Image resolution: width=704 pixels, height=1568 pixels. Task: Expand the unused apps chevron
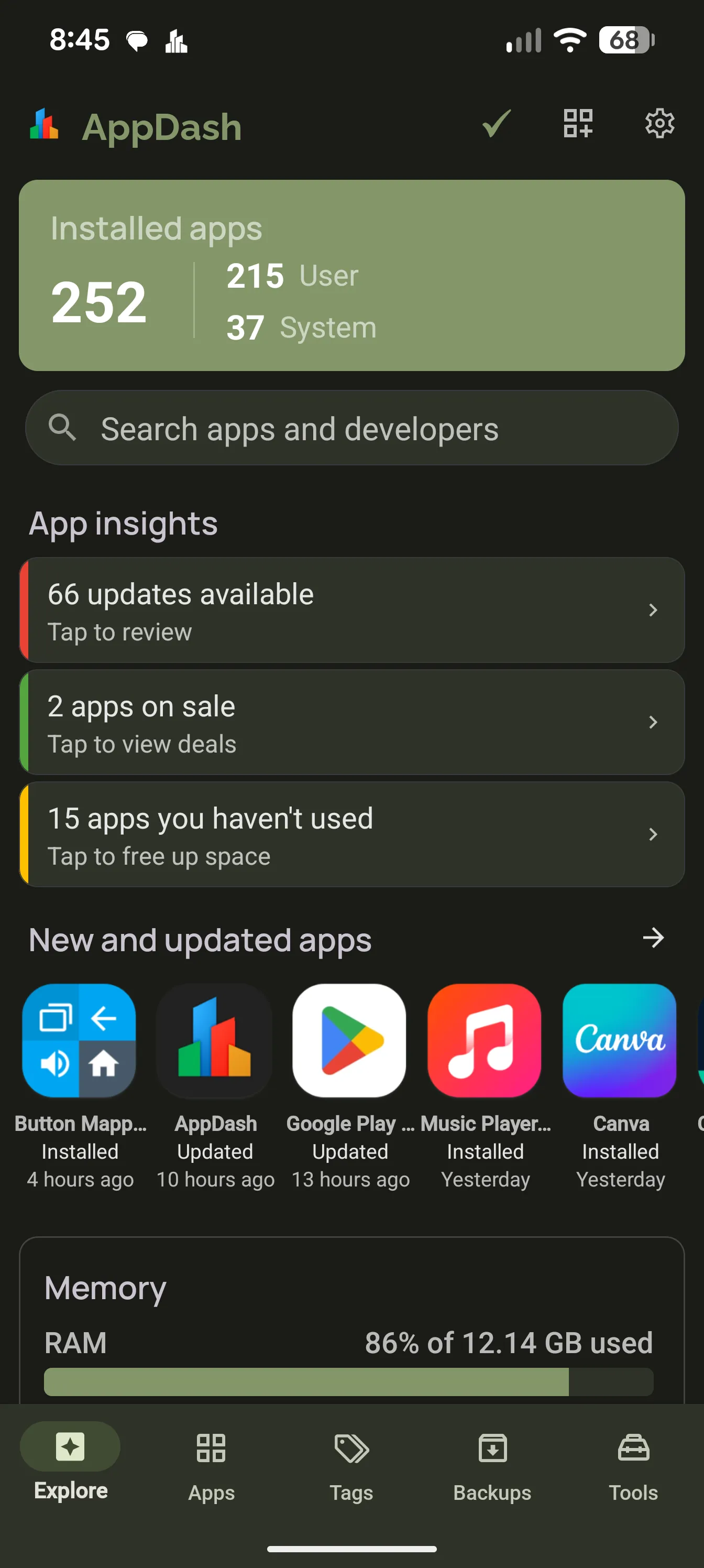pos(653,834)
